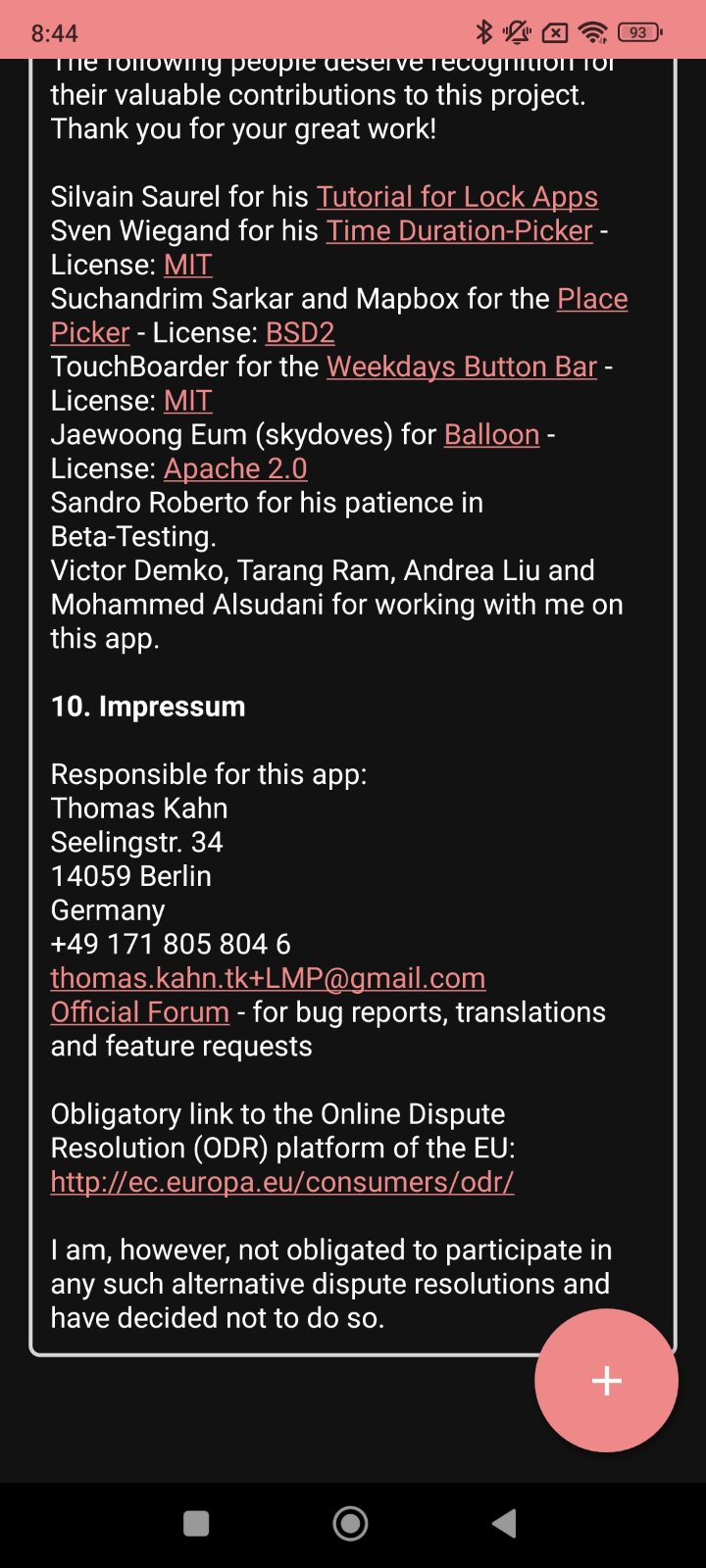Visit the Official Forum link
706x1568 pixels.
(x=140, y=1012)
